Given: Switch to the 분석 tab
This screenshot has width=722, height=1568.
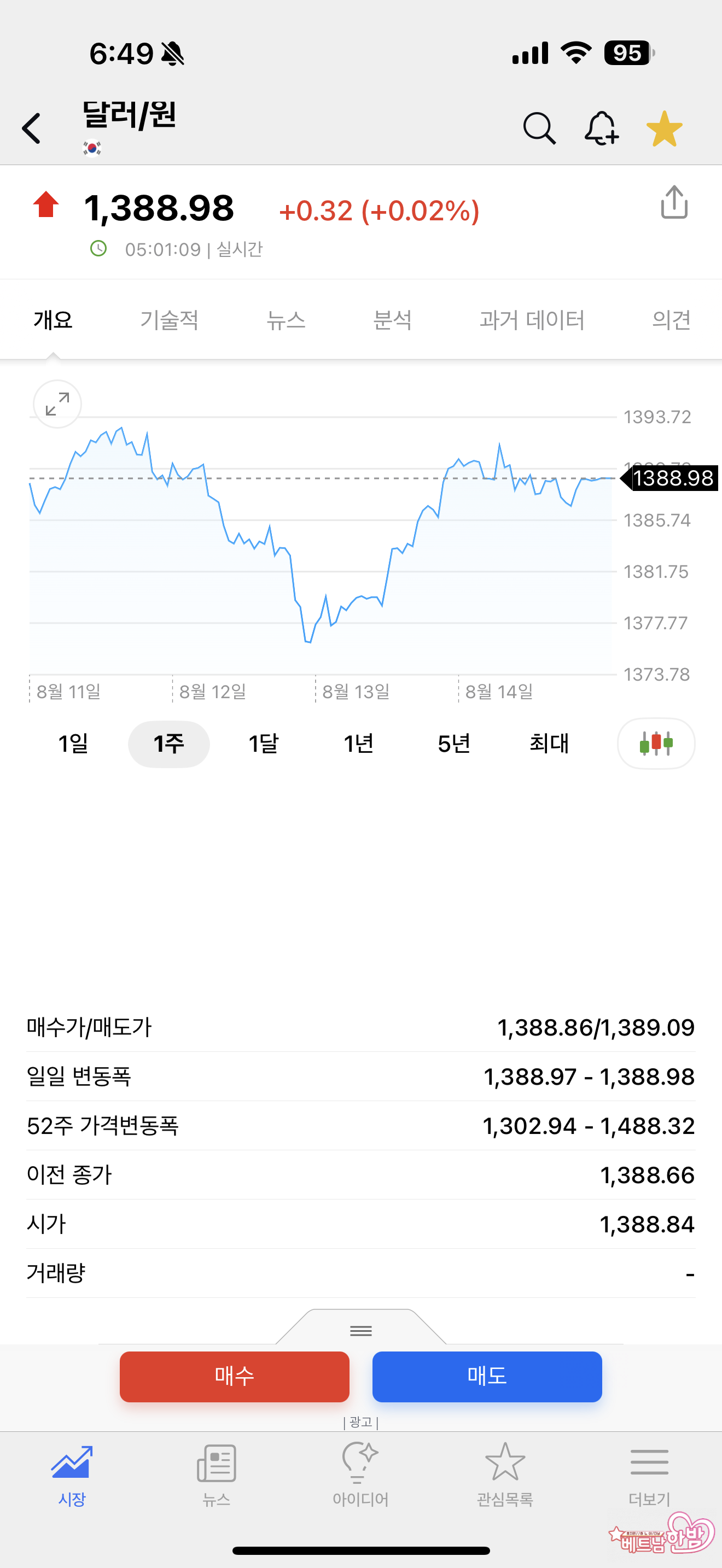Looking at the screenshot, I should coord(392,320).
